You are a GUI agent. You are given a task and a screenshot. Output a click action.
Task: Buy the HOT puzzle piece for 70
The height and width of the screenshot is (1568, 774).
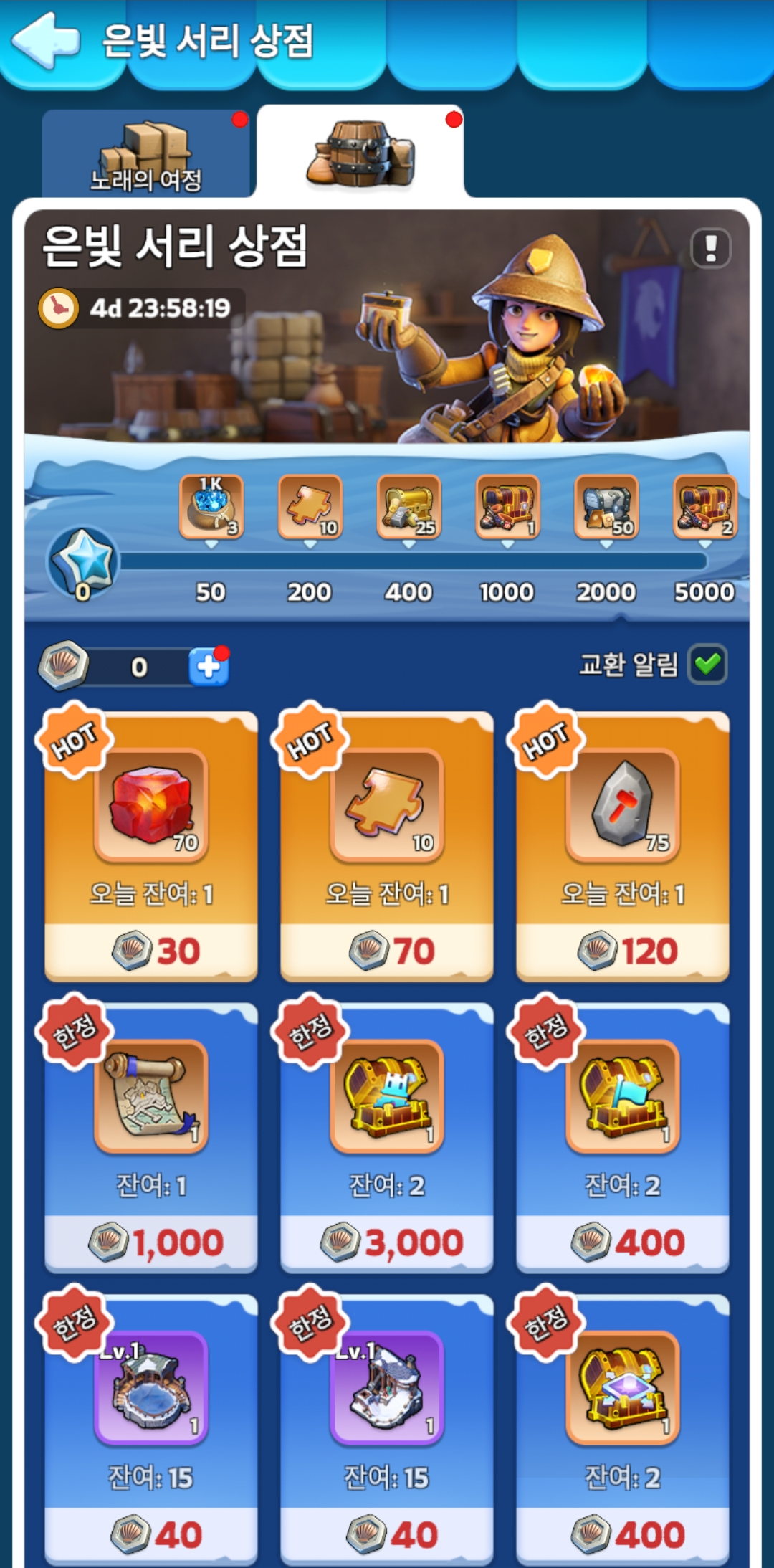point(387,951)
